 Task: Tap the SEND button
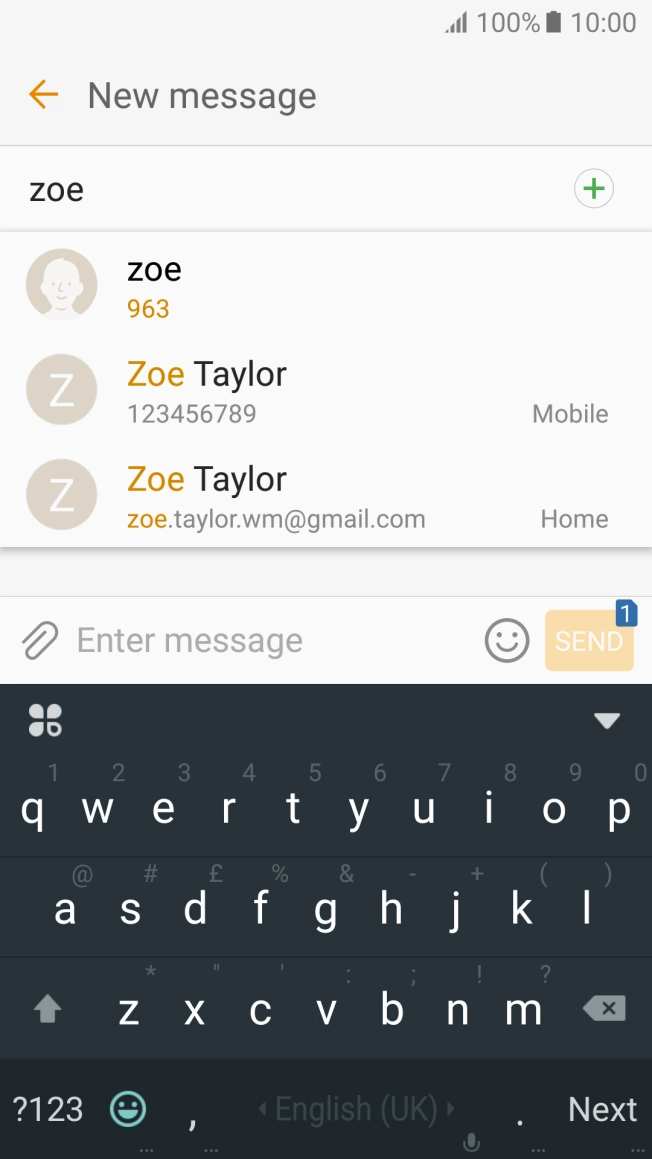tap(589, 641)
